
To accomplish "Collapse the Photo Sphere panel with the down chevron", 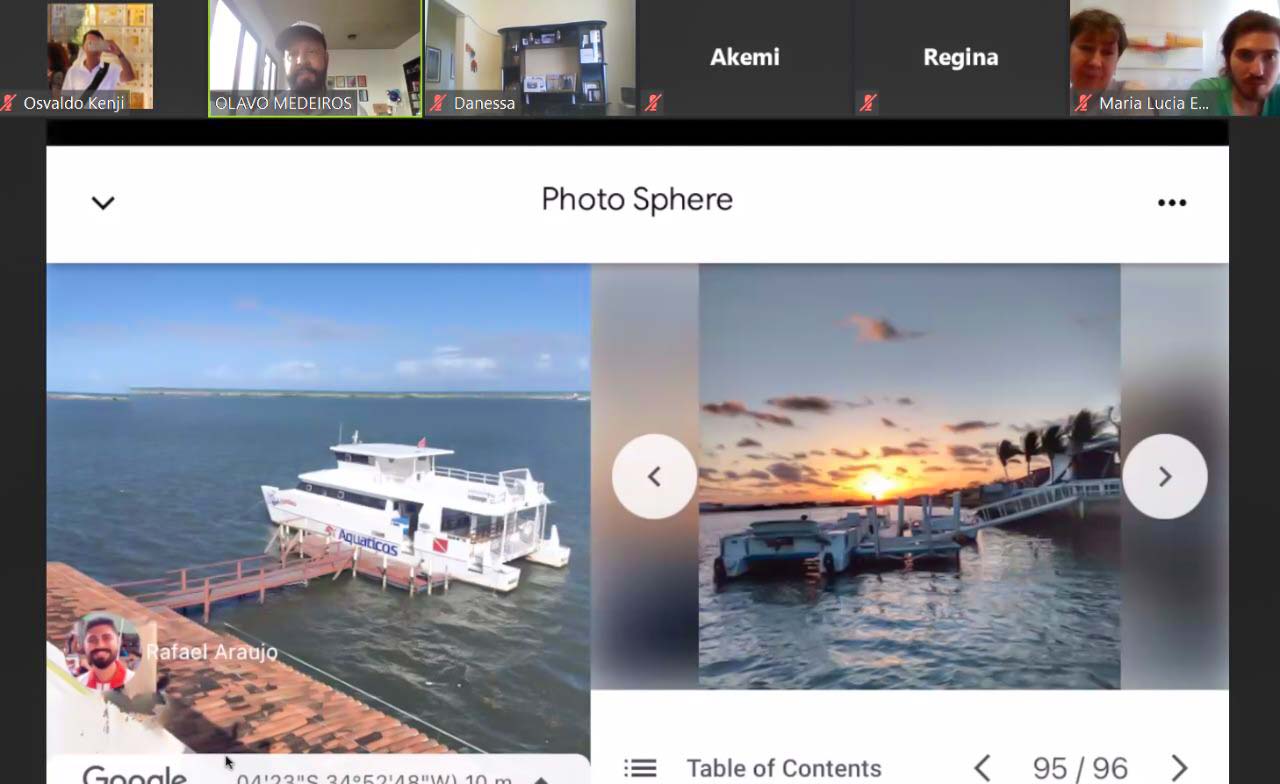I will tap(103, 203).
